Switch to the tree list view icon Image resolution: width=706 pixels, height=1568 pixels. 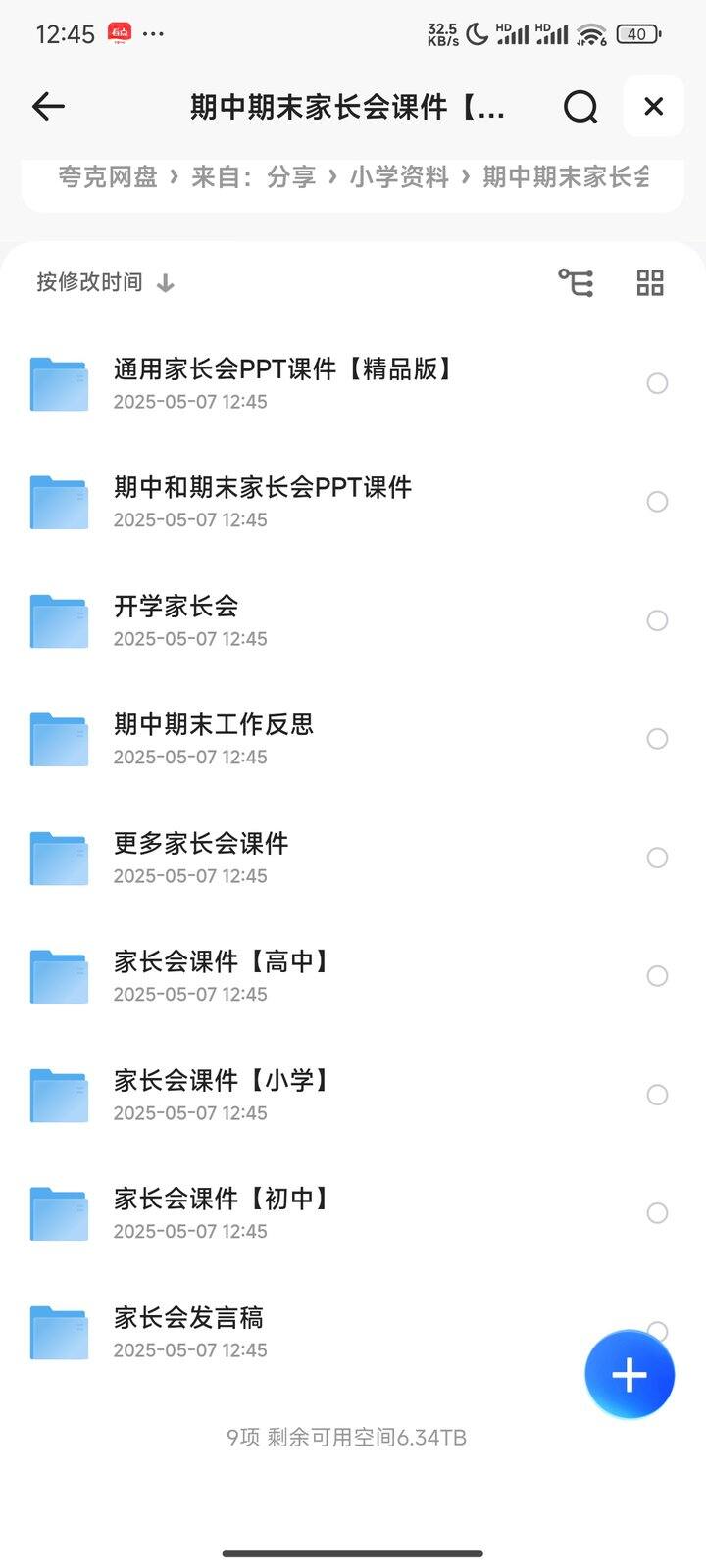click(576, 282)
